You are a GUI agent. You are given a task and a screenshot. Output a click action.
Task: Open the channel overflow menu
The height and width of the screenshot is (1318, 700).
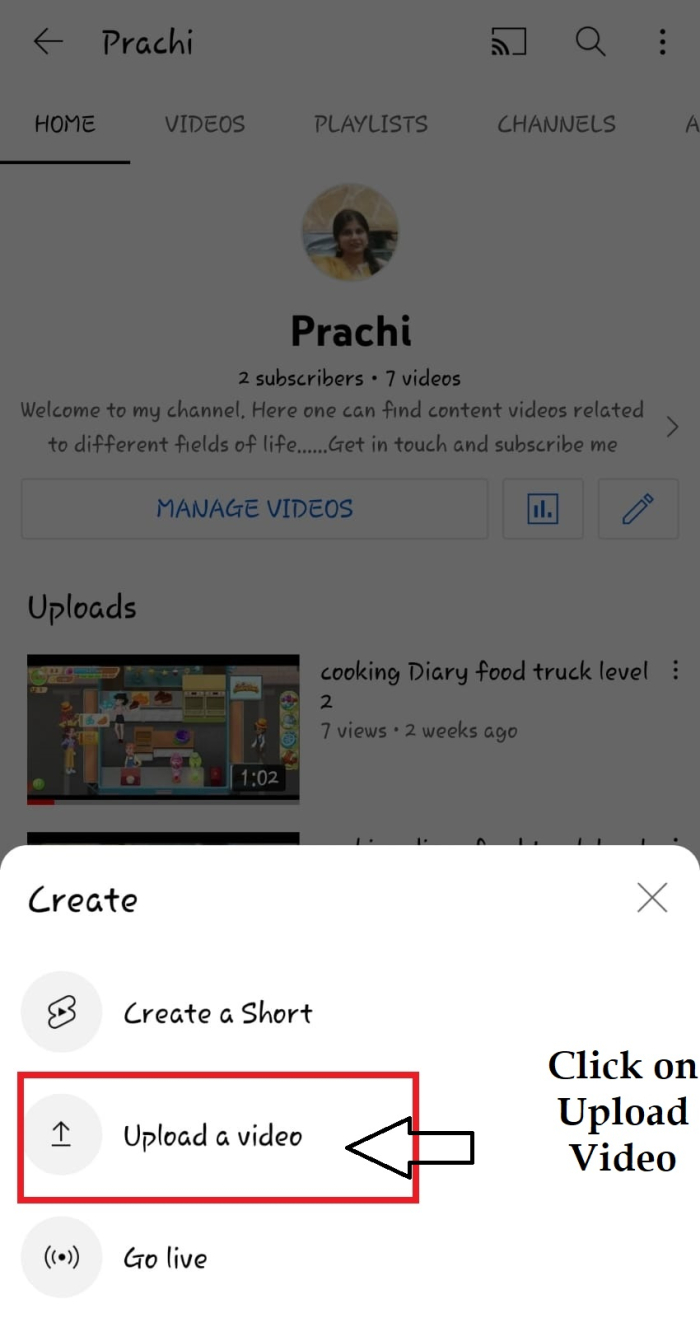[662, 42]
